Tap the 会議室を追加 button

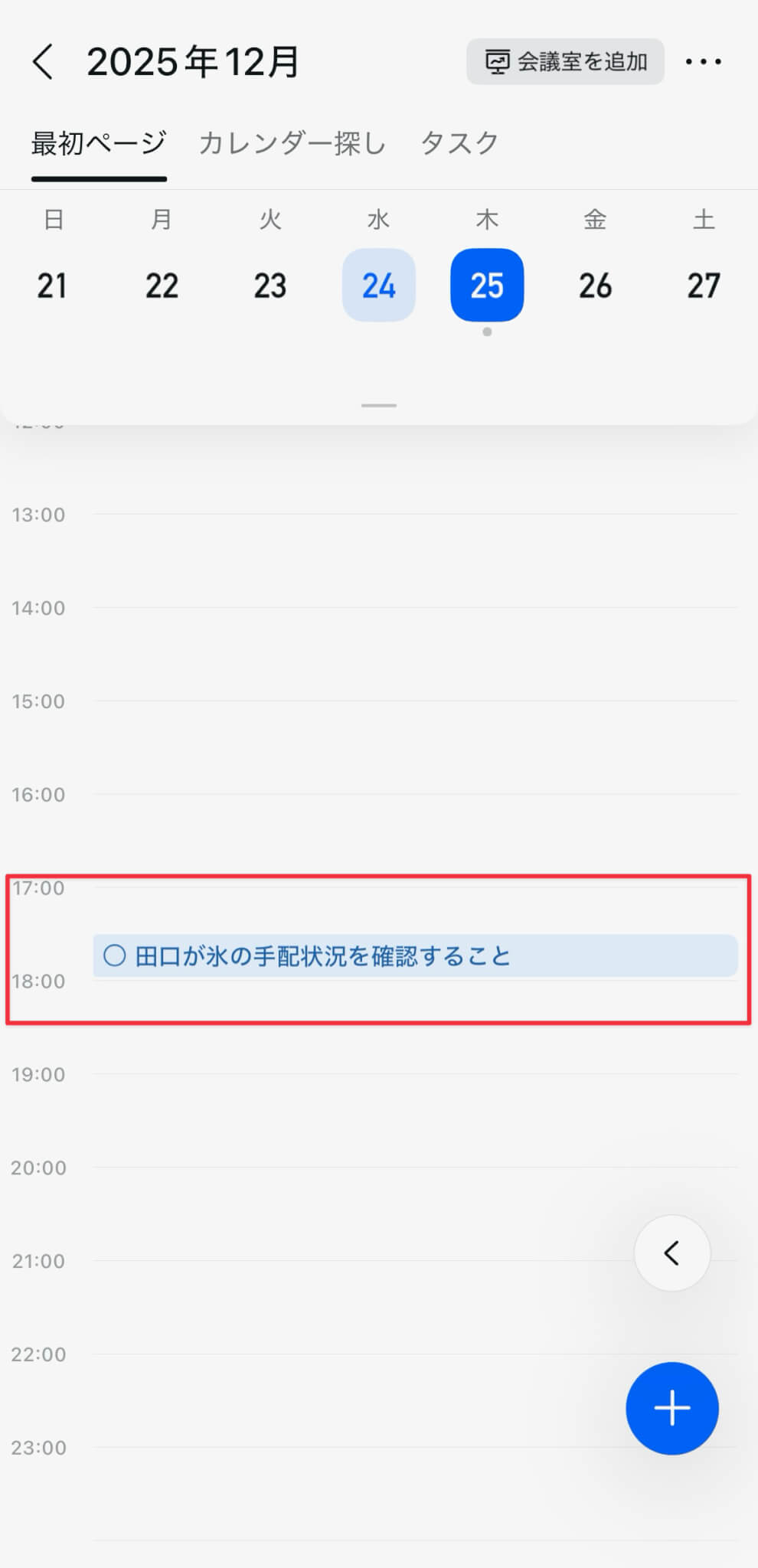tap(565, 61)
